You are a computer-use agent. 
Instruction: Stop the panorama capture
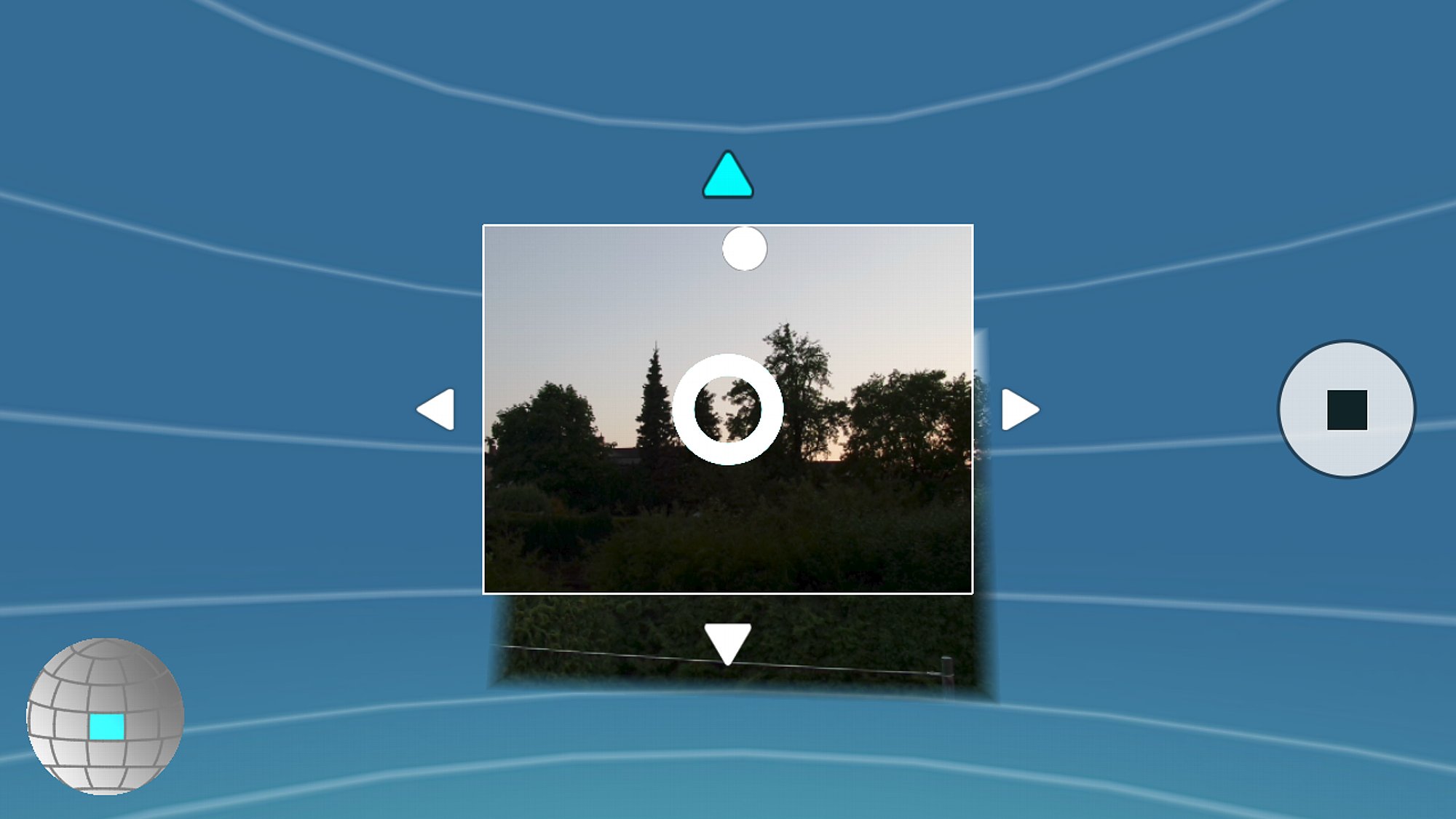click(x=1346, y=409)
